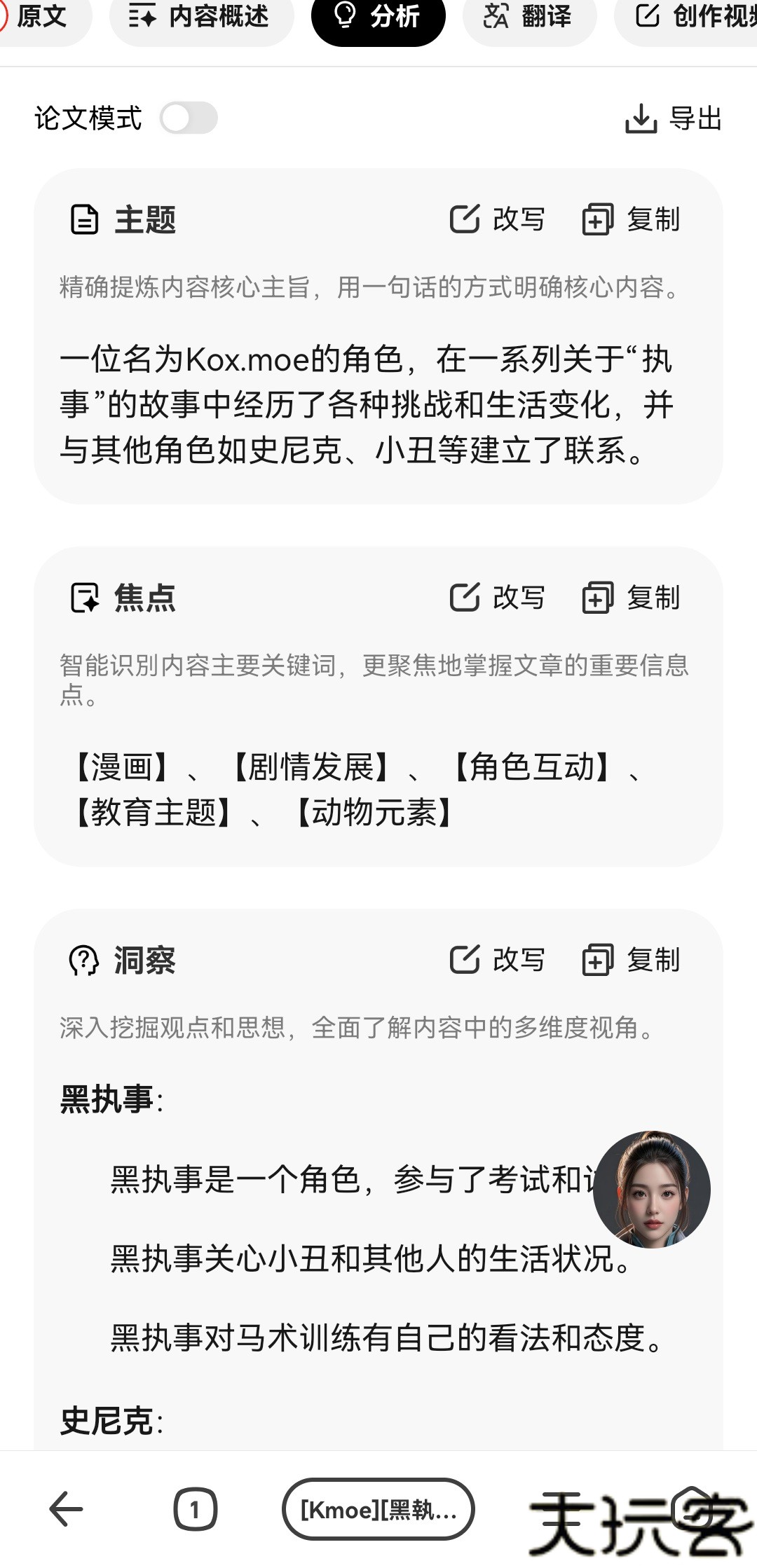
Task: Switch to the 原文 tab
Action: [x=41, y=17]
